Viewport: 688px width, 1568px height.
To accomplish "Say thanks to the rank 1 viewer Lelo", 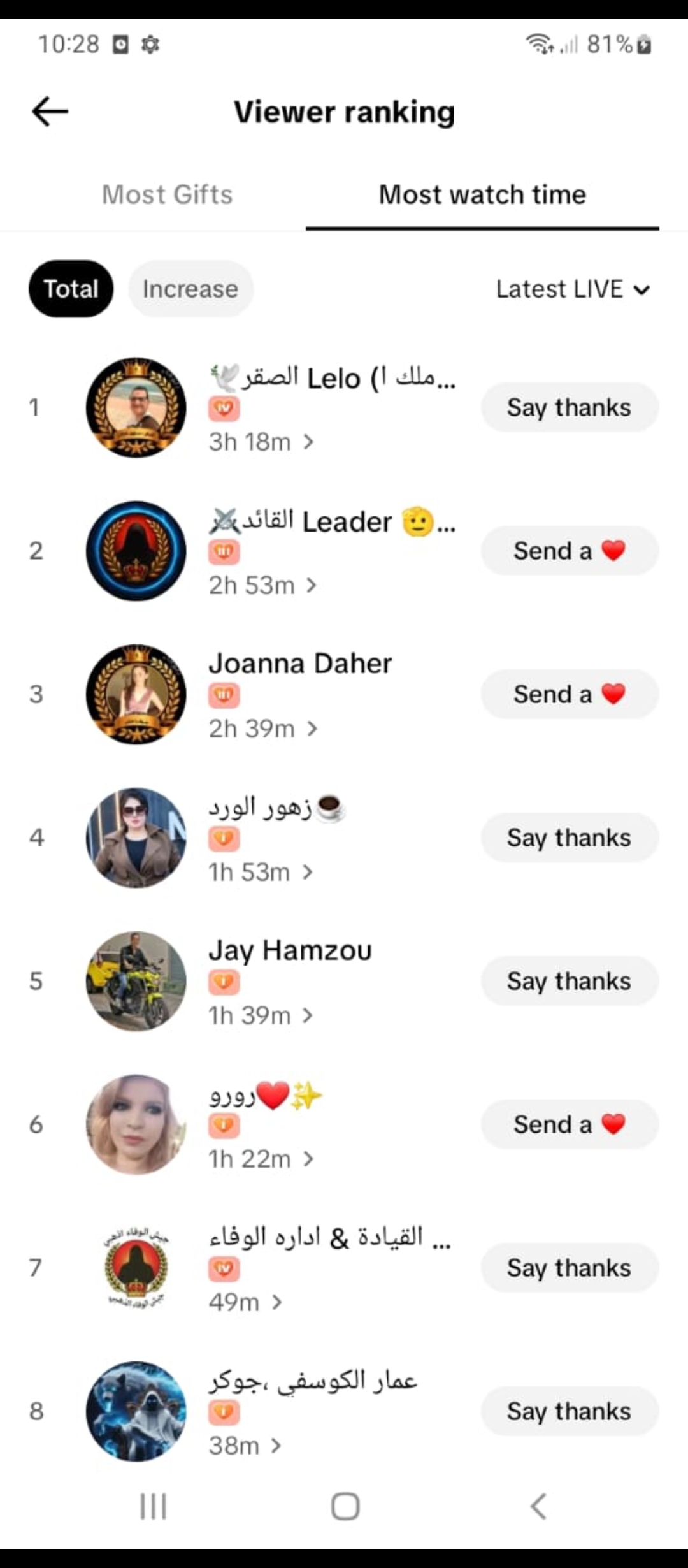I will tap(569, 407).
